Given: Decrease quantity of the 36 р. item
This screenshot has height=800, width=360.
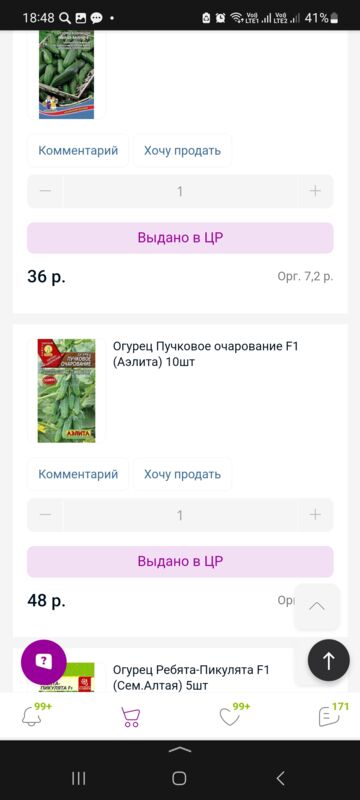Looking at the screenshot, I should tap(45, 191).
